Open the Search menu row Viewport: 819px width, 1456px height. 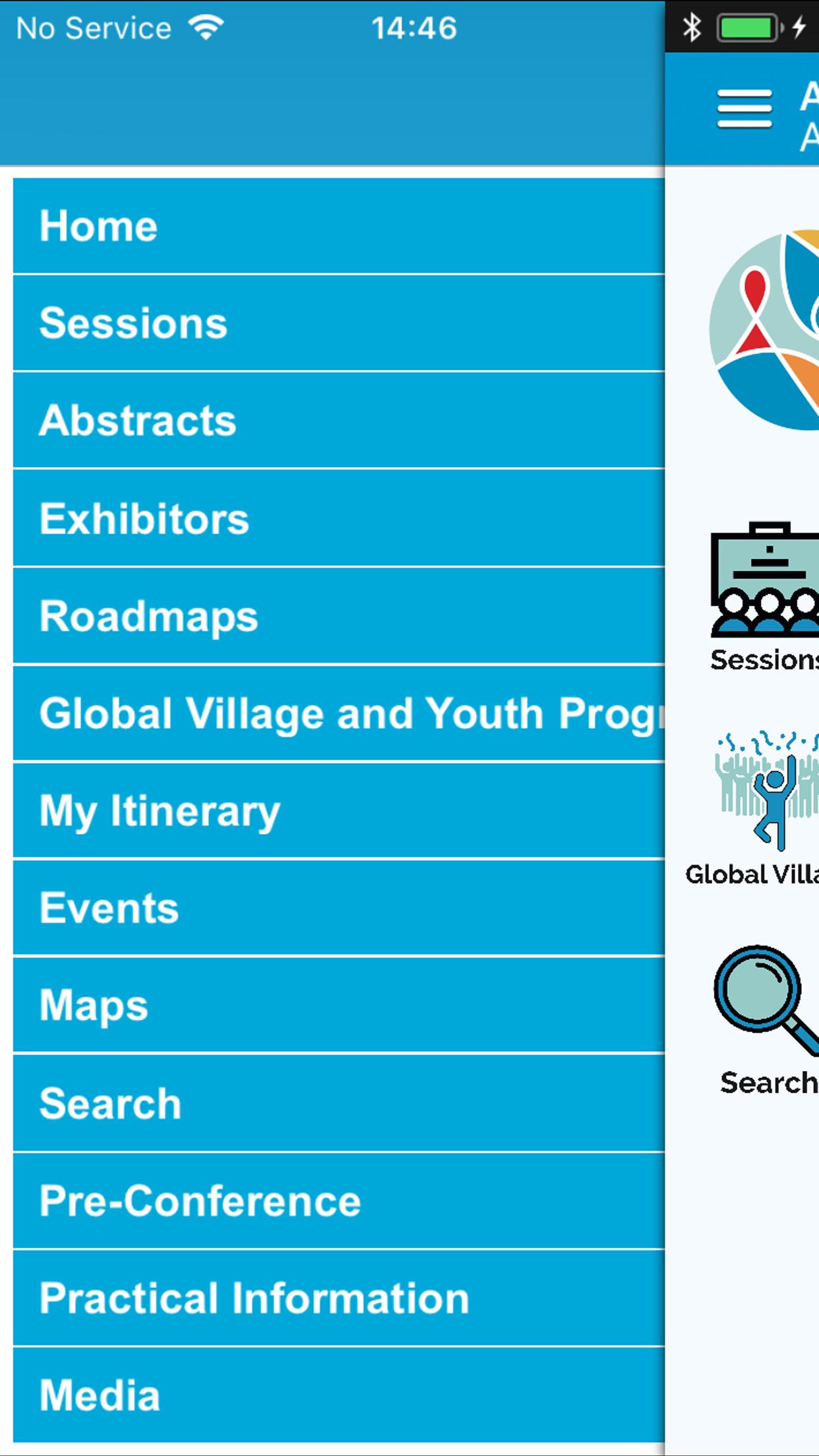coord(338,1103)
